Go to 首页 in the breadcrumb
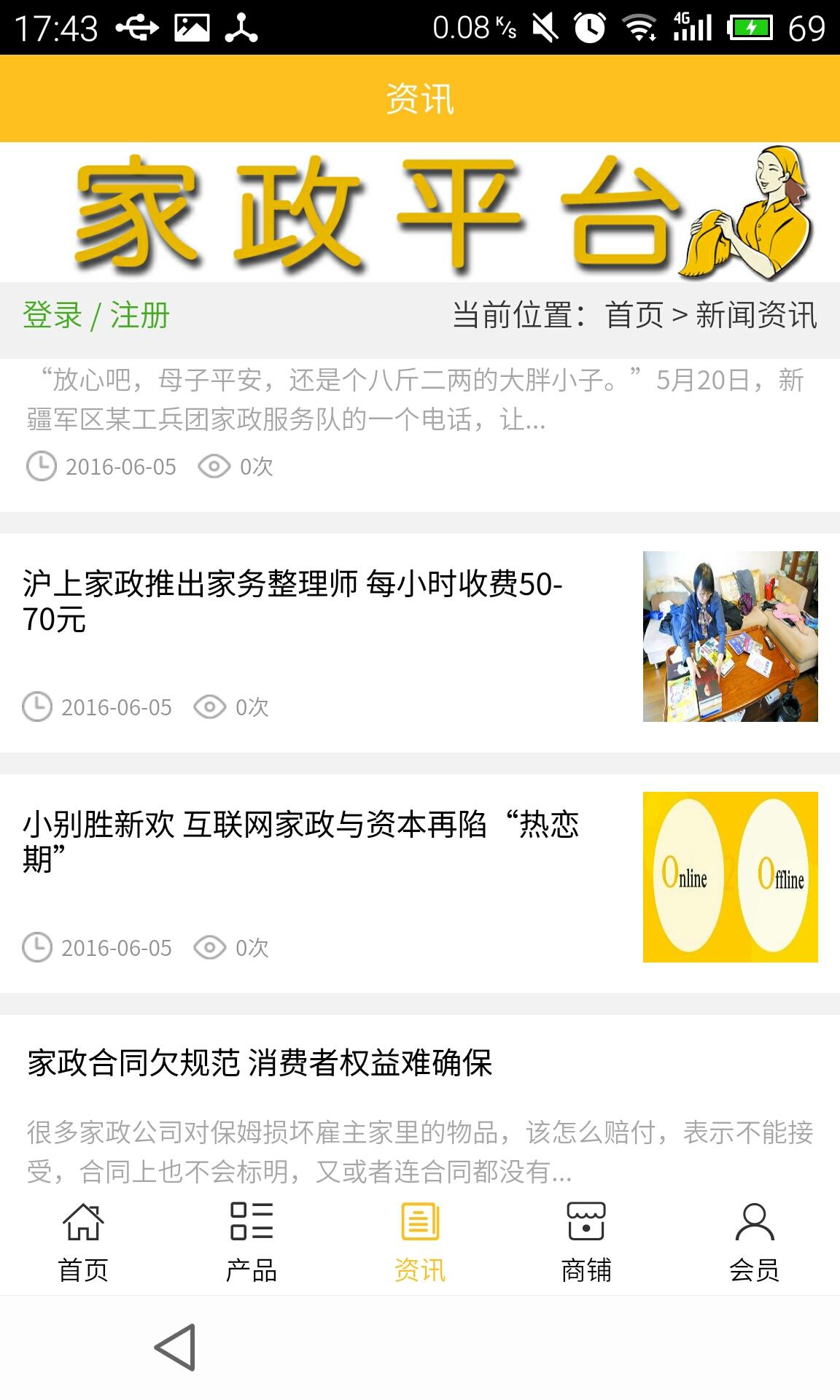The width and height of the screenshot is (840, 1400). pyautogui.click(x=634, y=316)
